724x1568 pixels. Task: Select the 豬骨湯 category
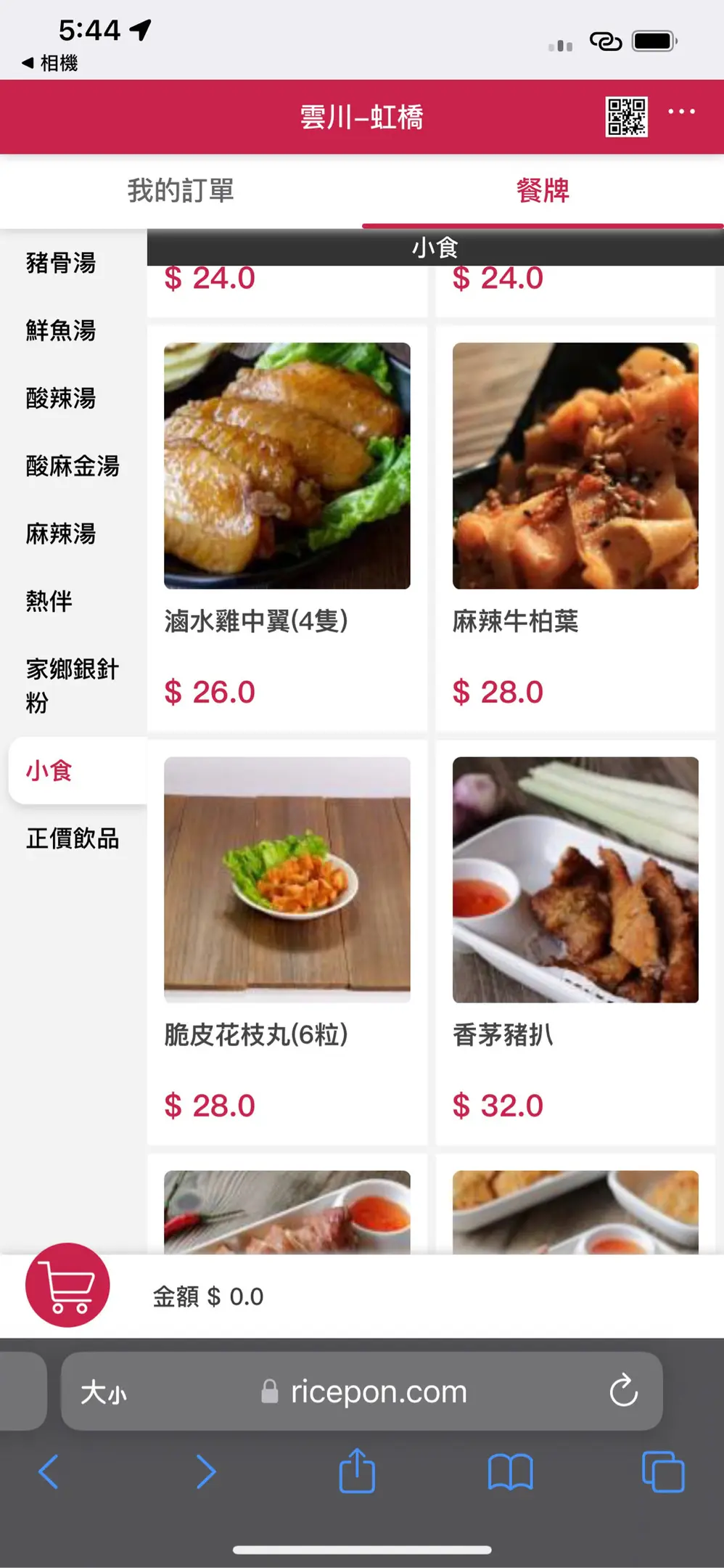[61, 263]
